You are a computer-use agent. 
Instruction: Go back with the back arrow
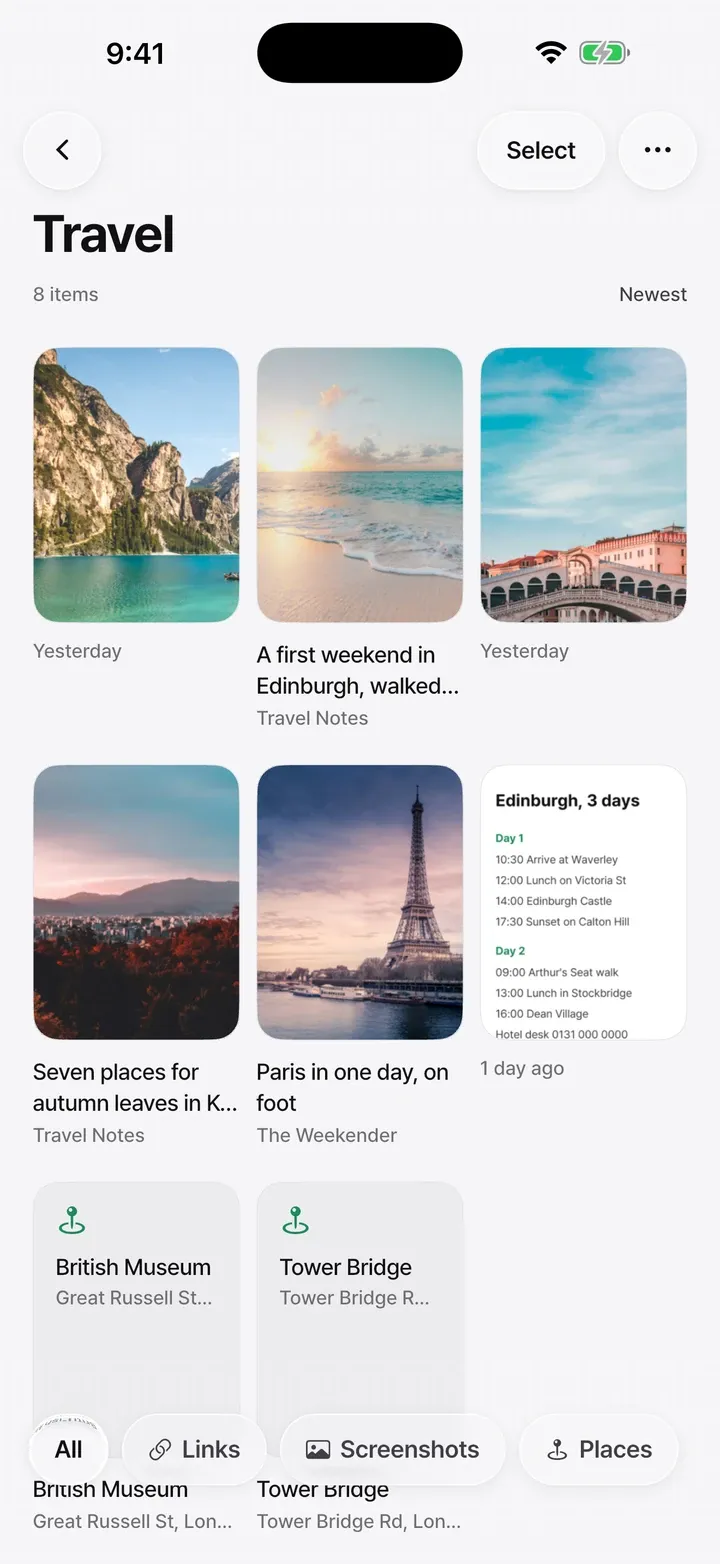click(x=62, y=150)
